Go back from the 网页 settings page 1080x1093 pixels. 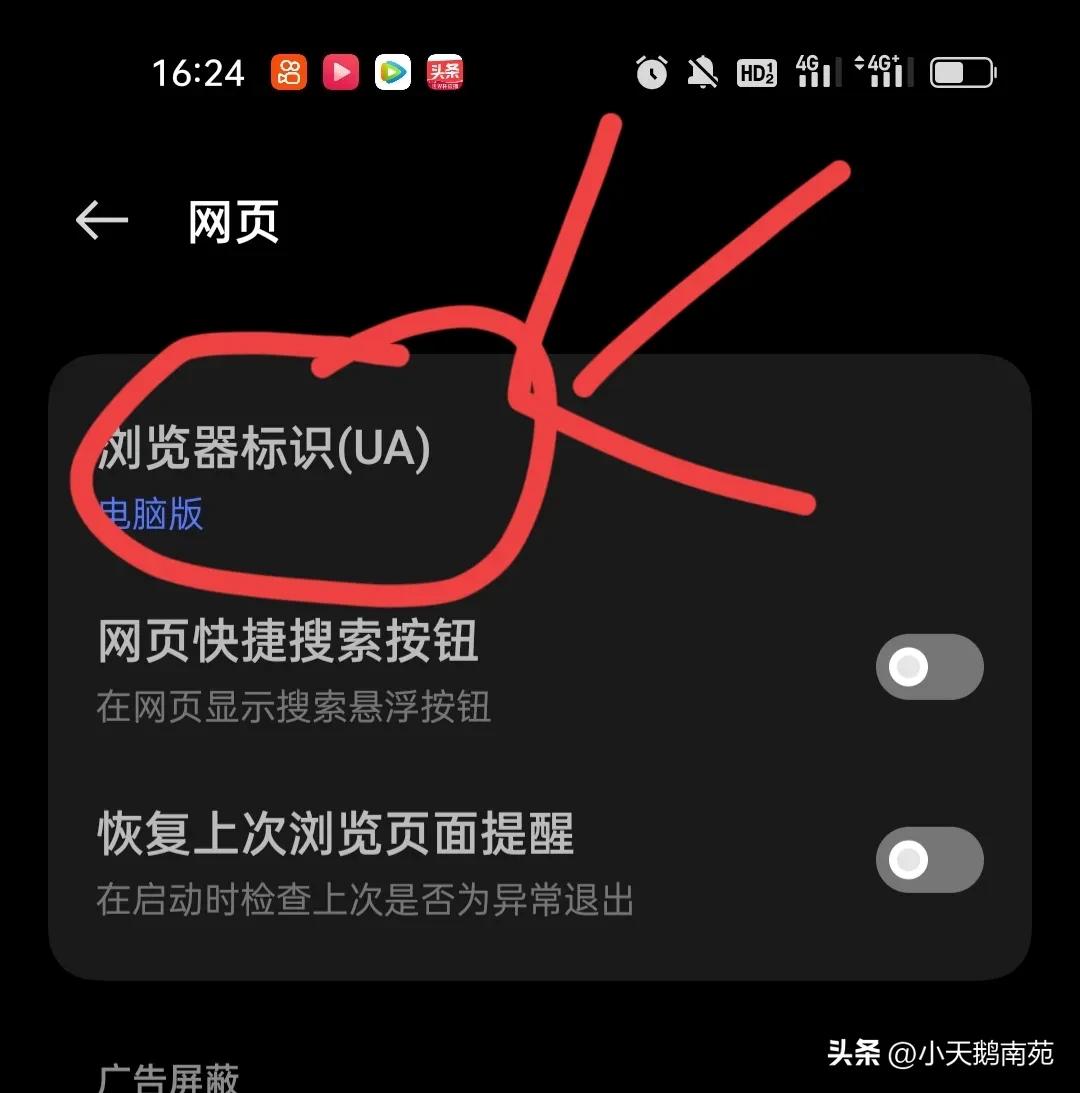pos(102,221)
